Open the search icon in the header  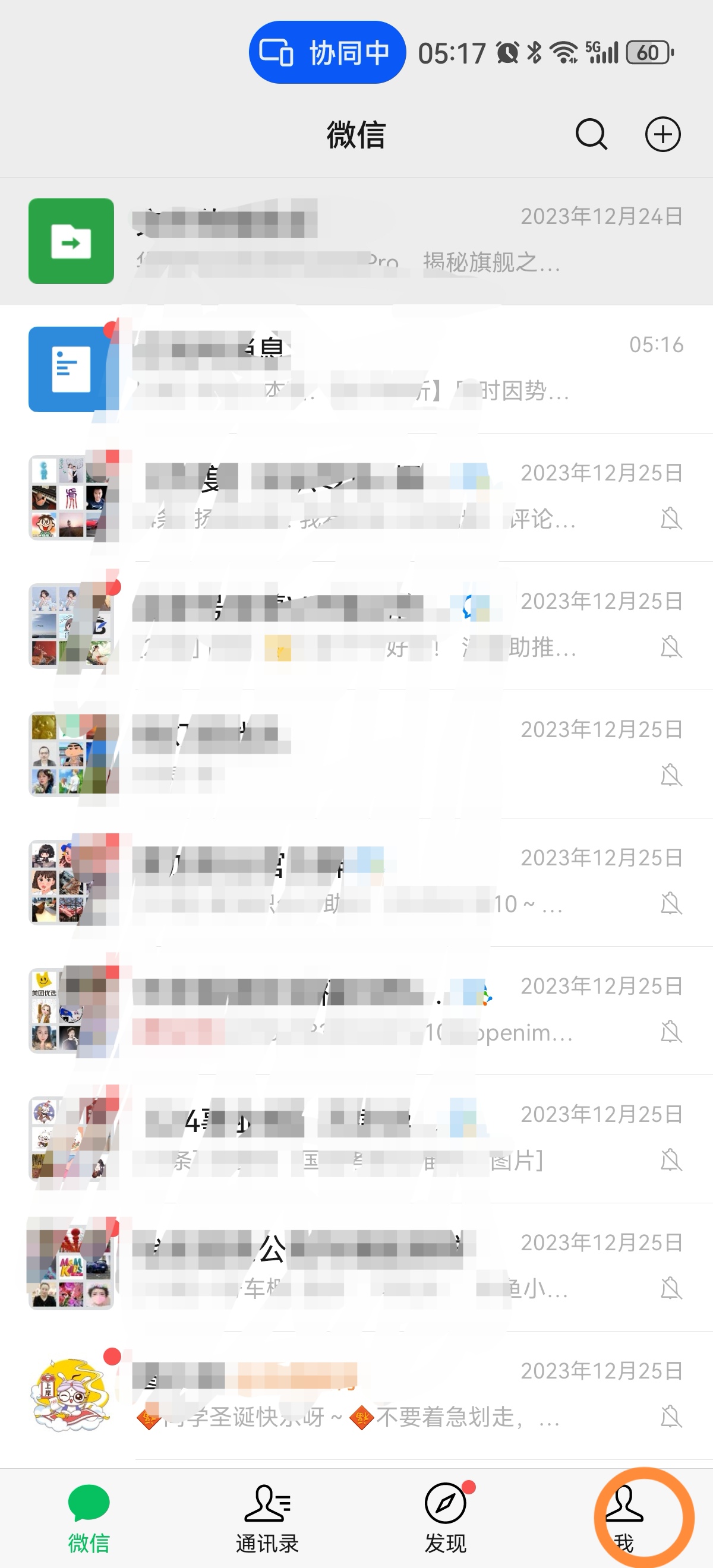click(x=591, y=134)
